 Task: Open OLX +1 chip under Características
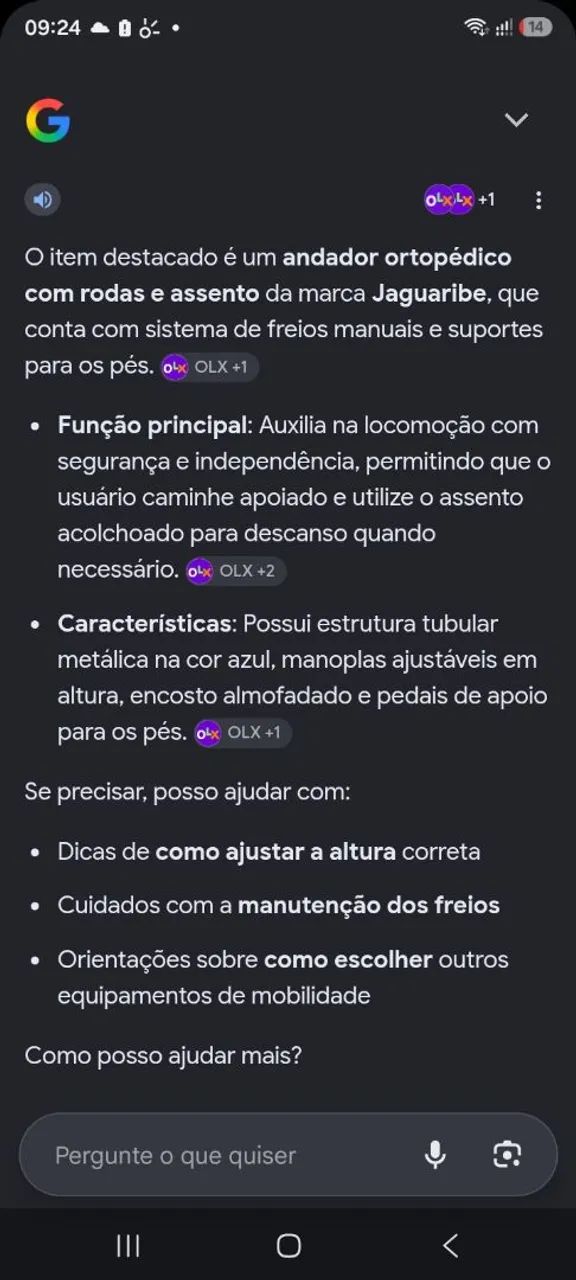[242, 732]
